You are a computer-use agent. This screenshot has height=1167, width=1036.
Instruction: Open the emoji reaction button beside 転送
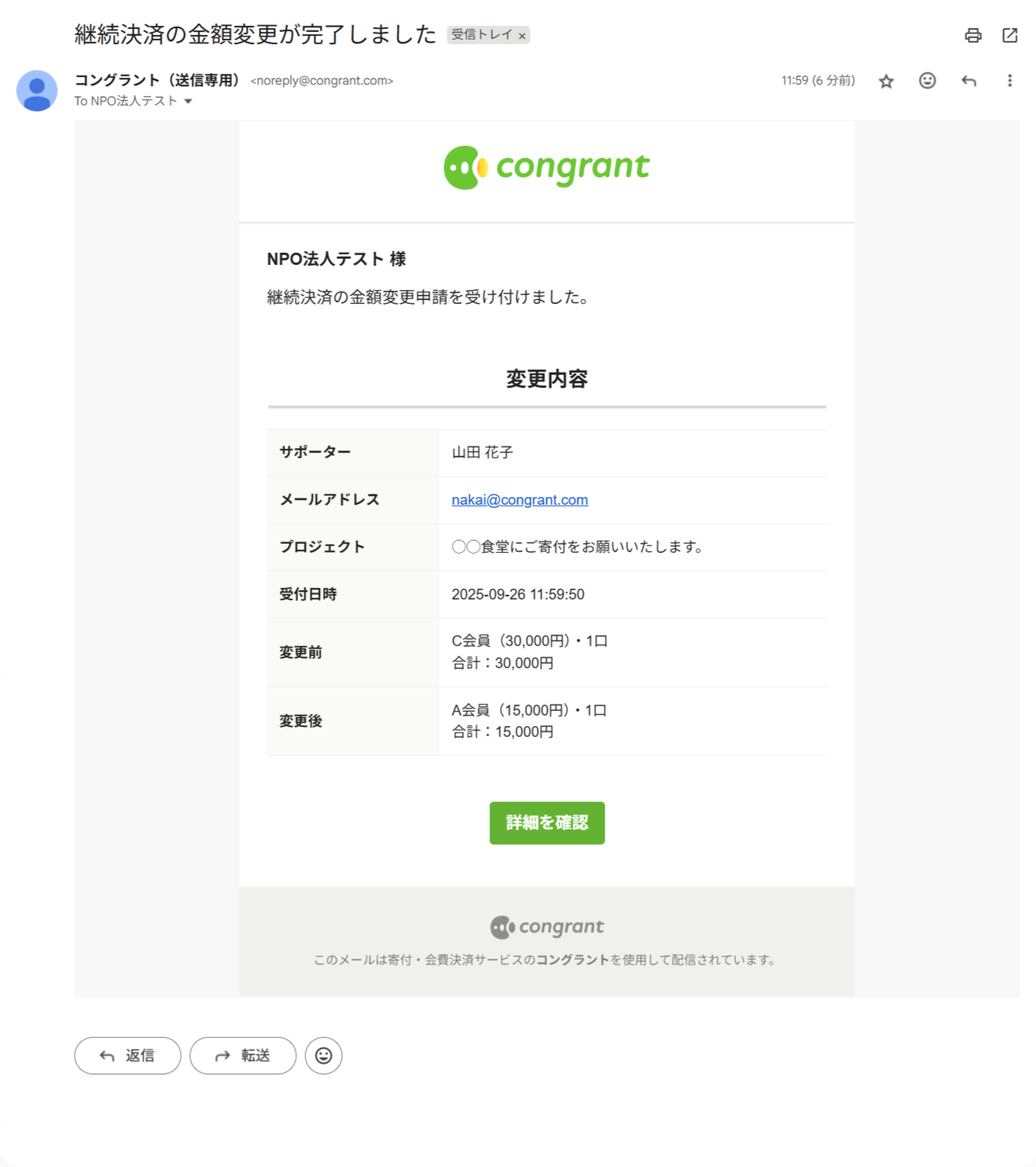[324, 1055]
